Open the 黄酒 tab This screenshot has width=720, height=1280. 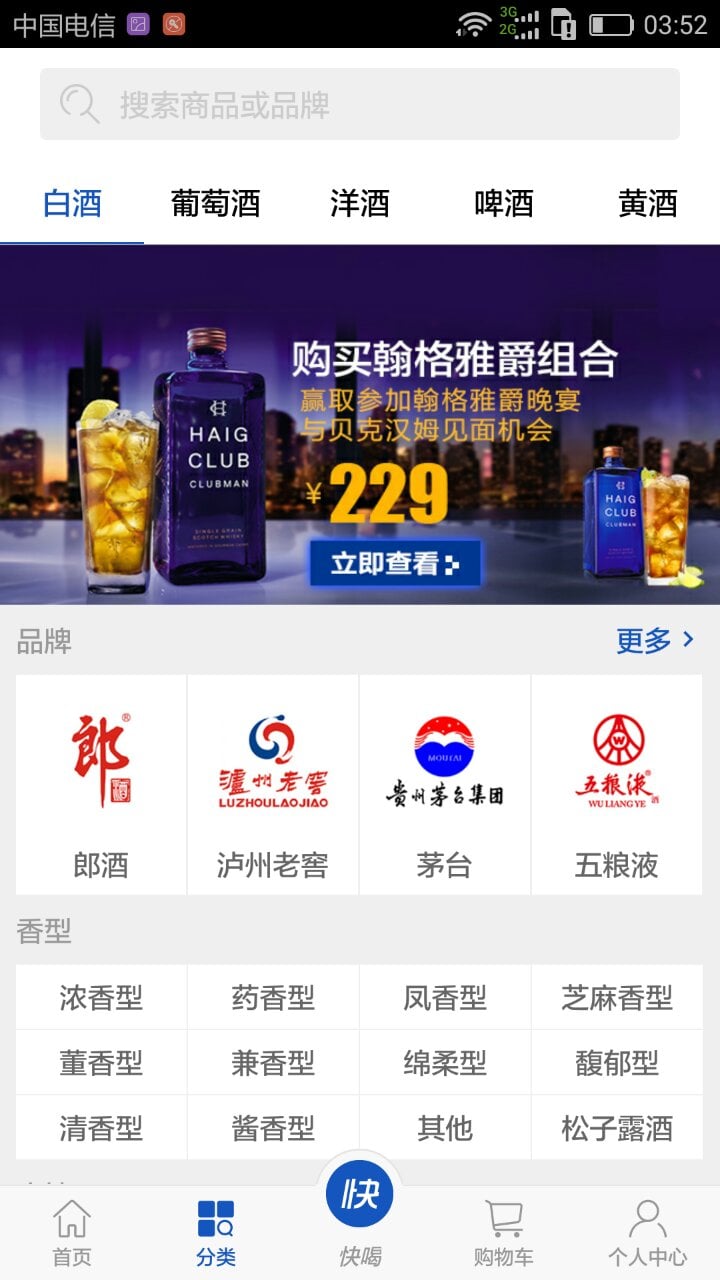click(x=648, y=204)
